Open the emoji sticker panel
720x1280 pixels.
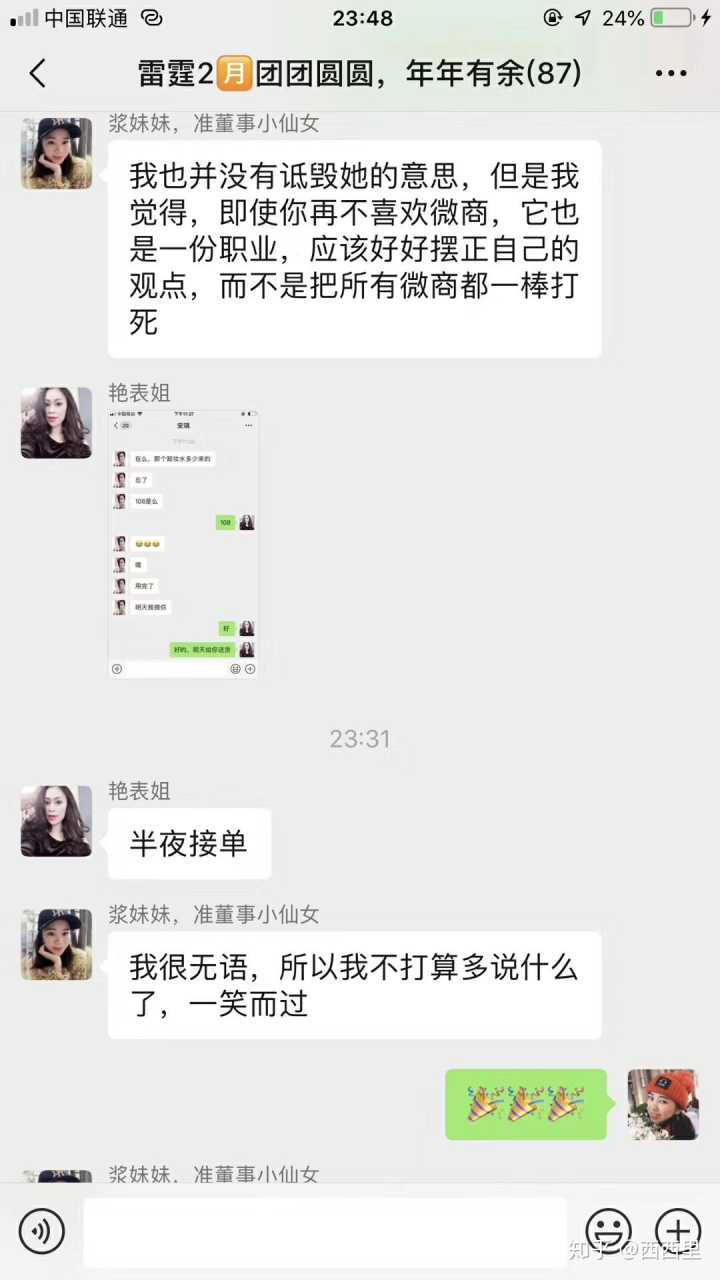(x=608, y=1231)
